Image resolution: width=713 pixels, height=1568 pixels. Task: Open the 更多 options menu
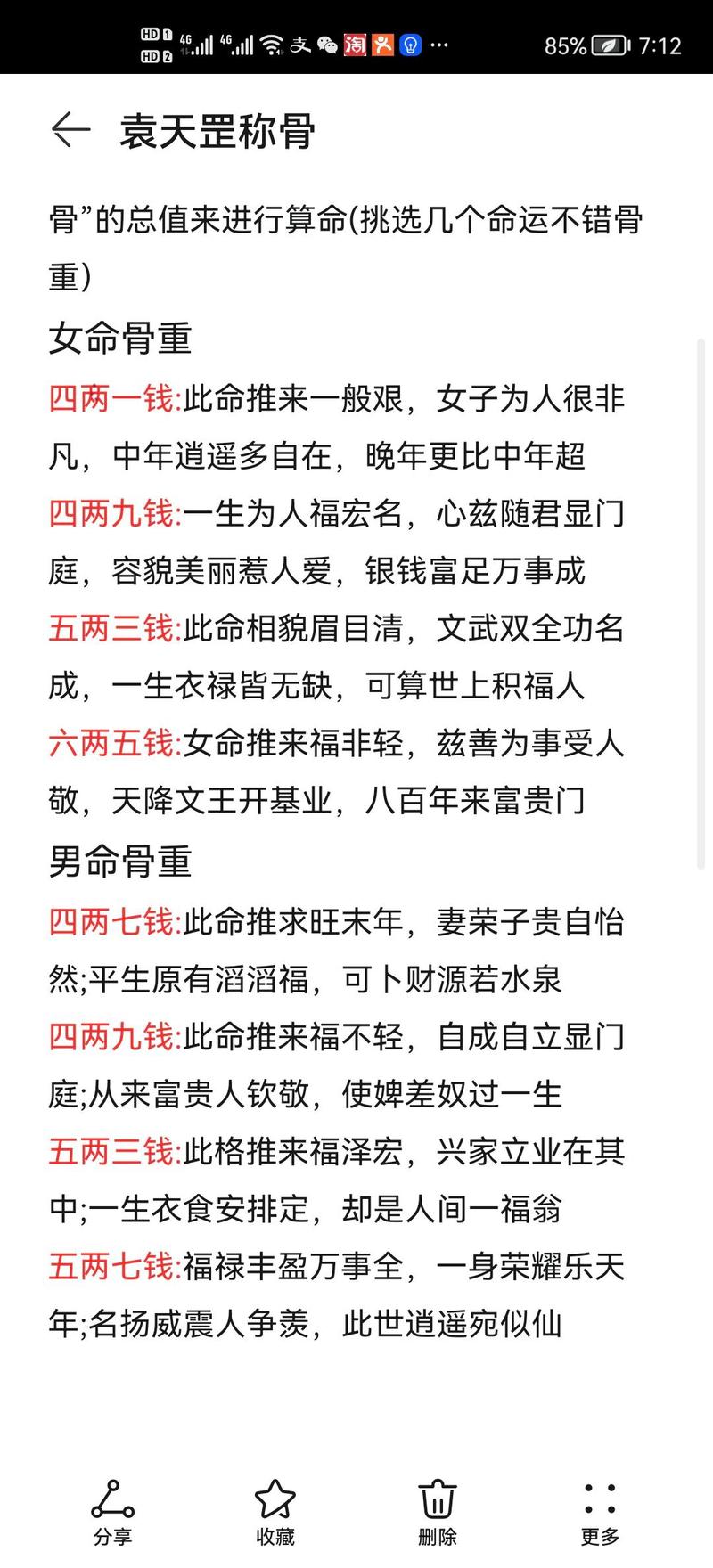[x=600, y=1511]
